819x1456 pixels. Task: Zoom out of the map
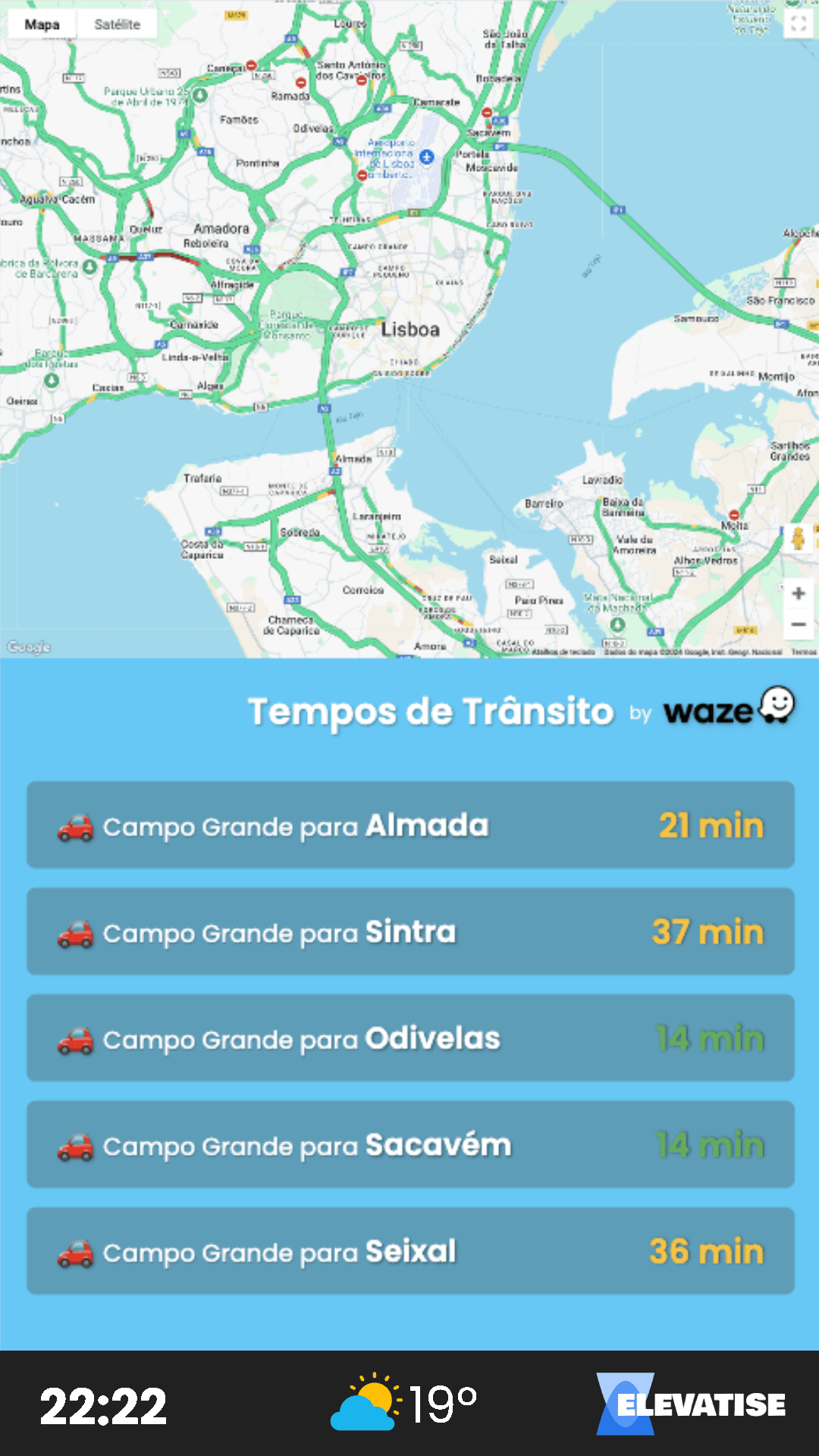coord(798,625)
